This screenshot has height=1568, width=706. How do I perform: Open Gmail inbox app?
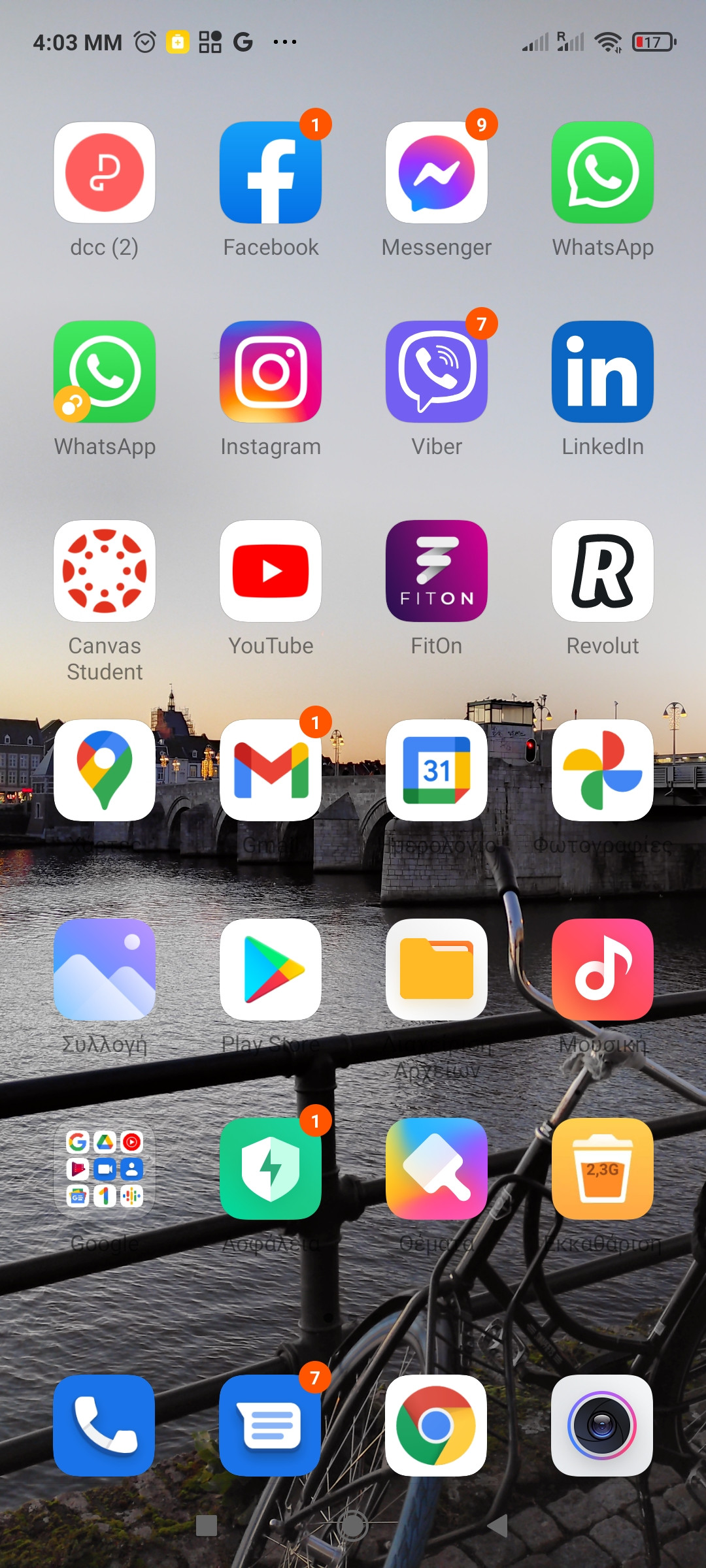[271, 770]
